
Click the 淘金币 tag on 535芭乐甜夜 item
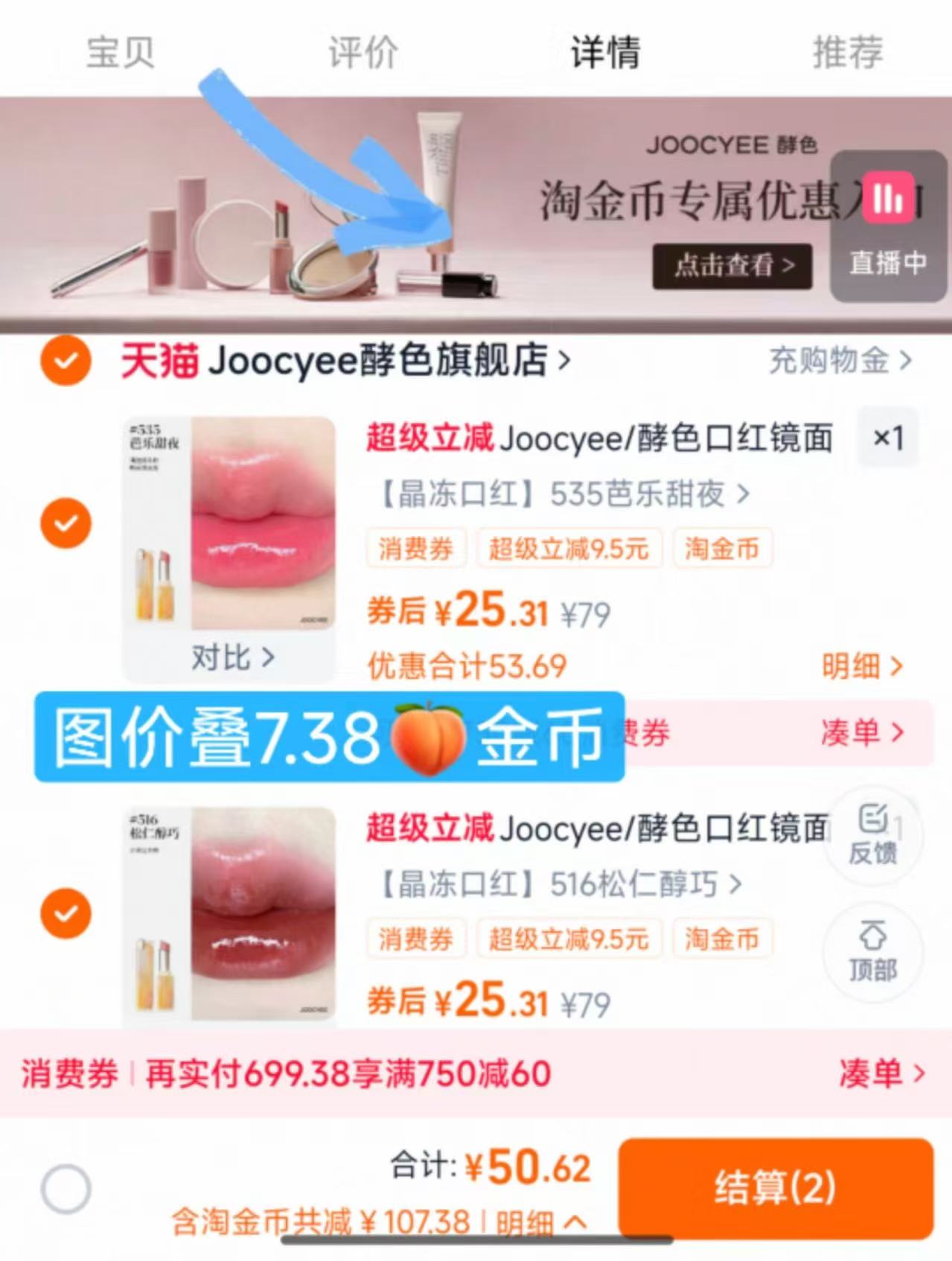click(x=721, y=549)
